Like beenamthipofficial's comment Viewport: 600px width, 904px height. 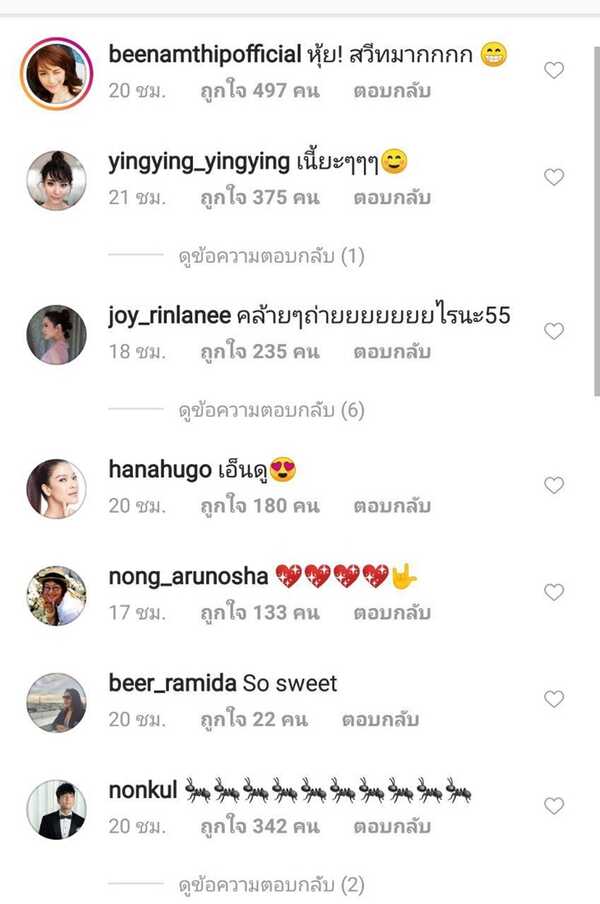click(x=553, y=70)
